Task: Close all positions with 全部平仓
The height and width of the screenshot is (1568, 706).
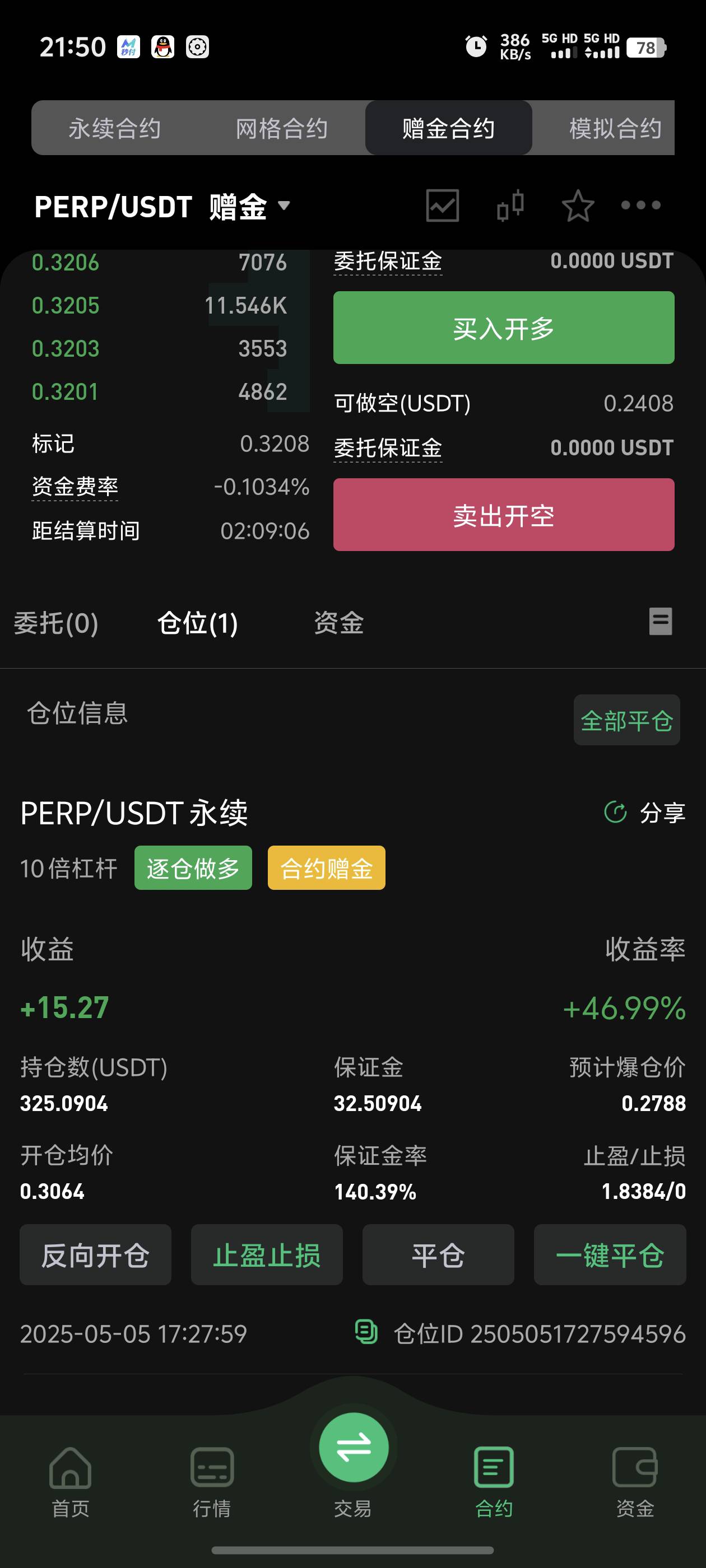Action: pyautogui.click(x=627, y=720)
